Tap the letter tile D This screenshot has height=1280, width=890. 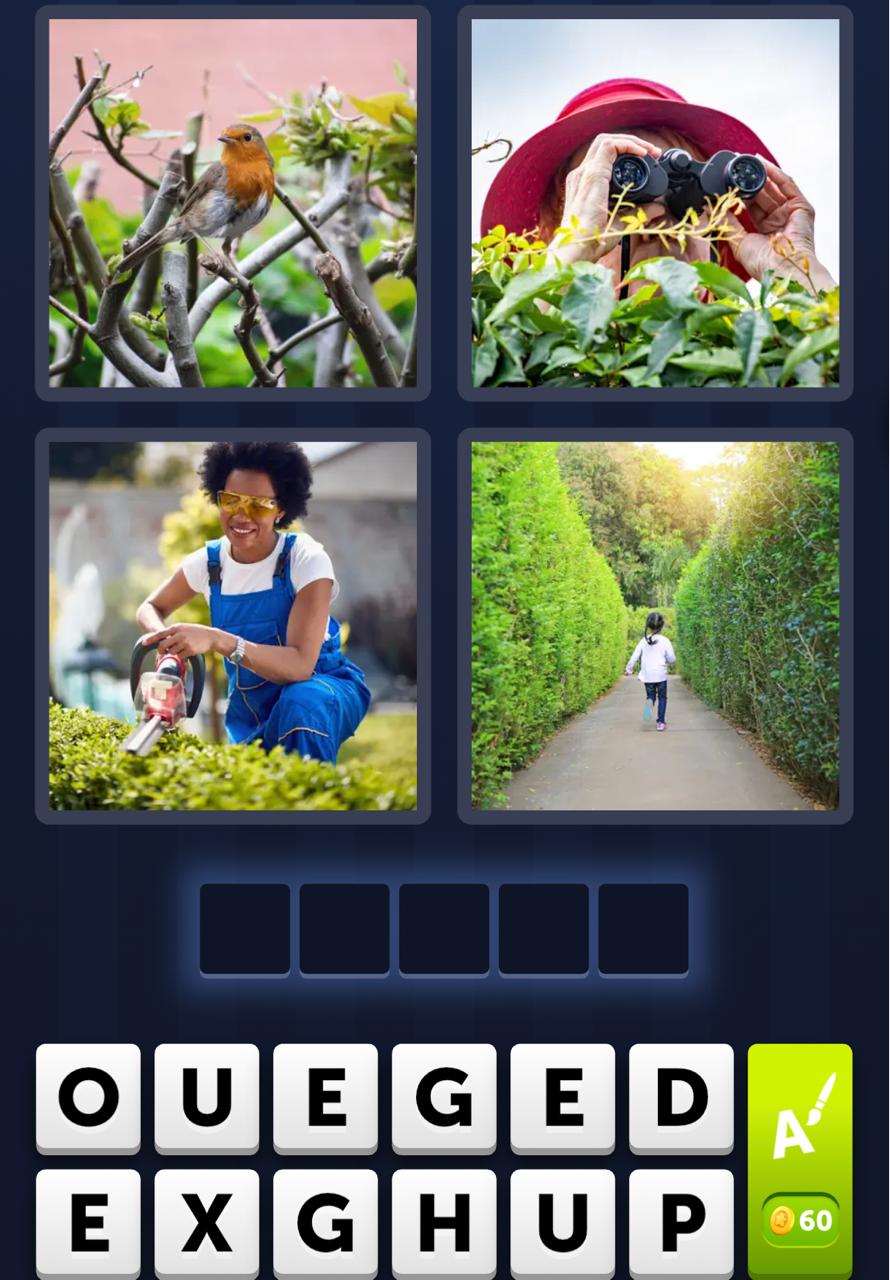680,1097
